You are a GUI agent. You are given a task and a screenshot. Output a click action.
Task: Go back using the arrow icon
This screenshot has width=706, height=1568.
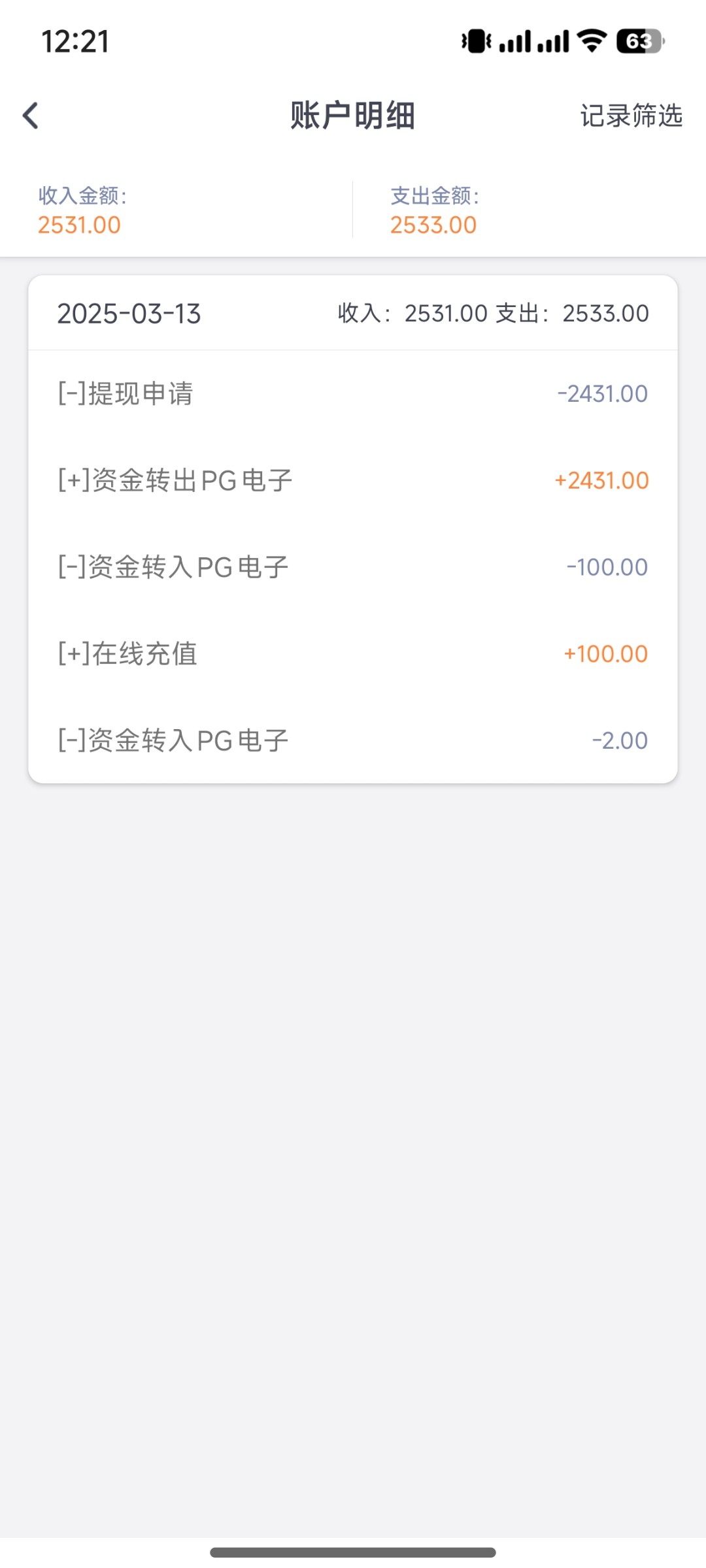pos(30,116)
